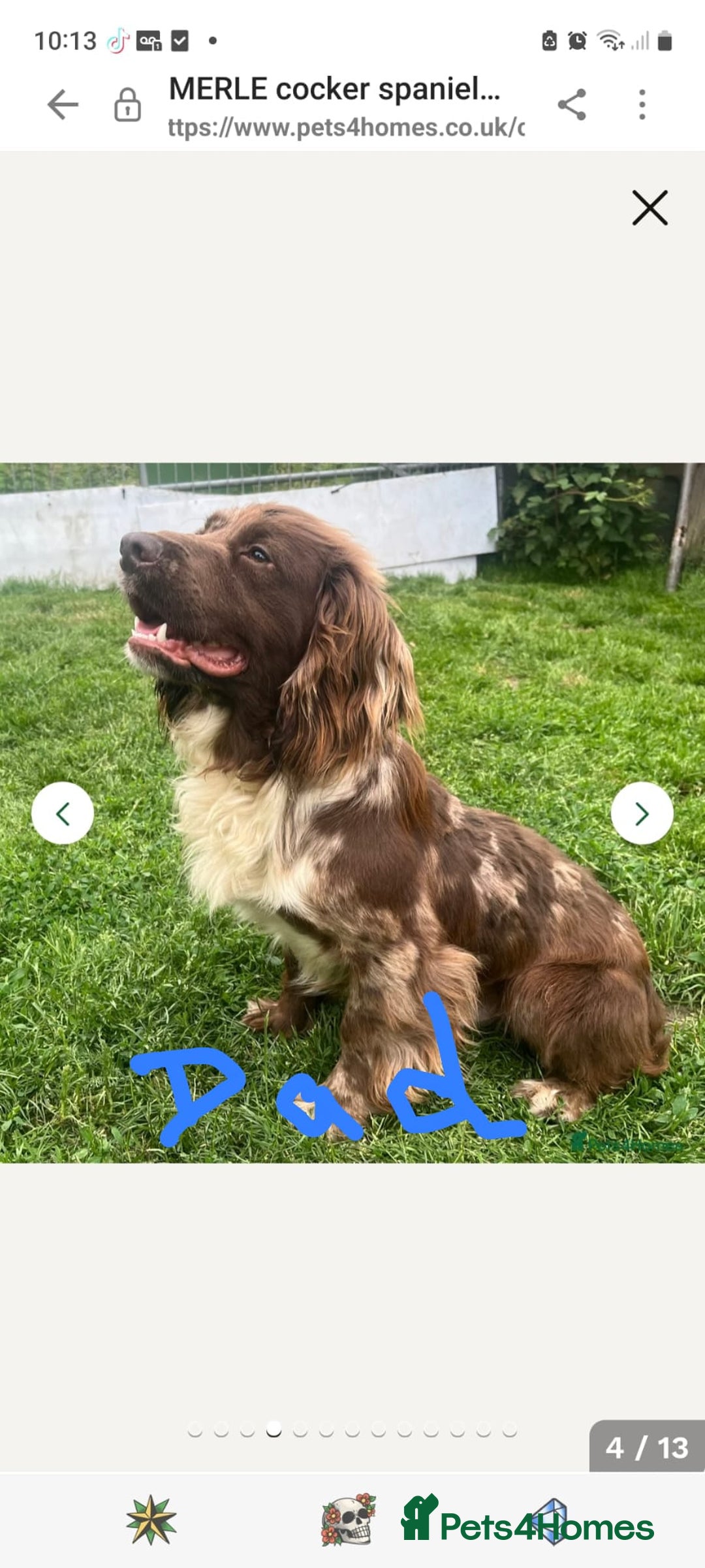The image size is (705, 1568).
Task: Open the browser overflow three-dot menu
Action: click(642, 104)
